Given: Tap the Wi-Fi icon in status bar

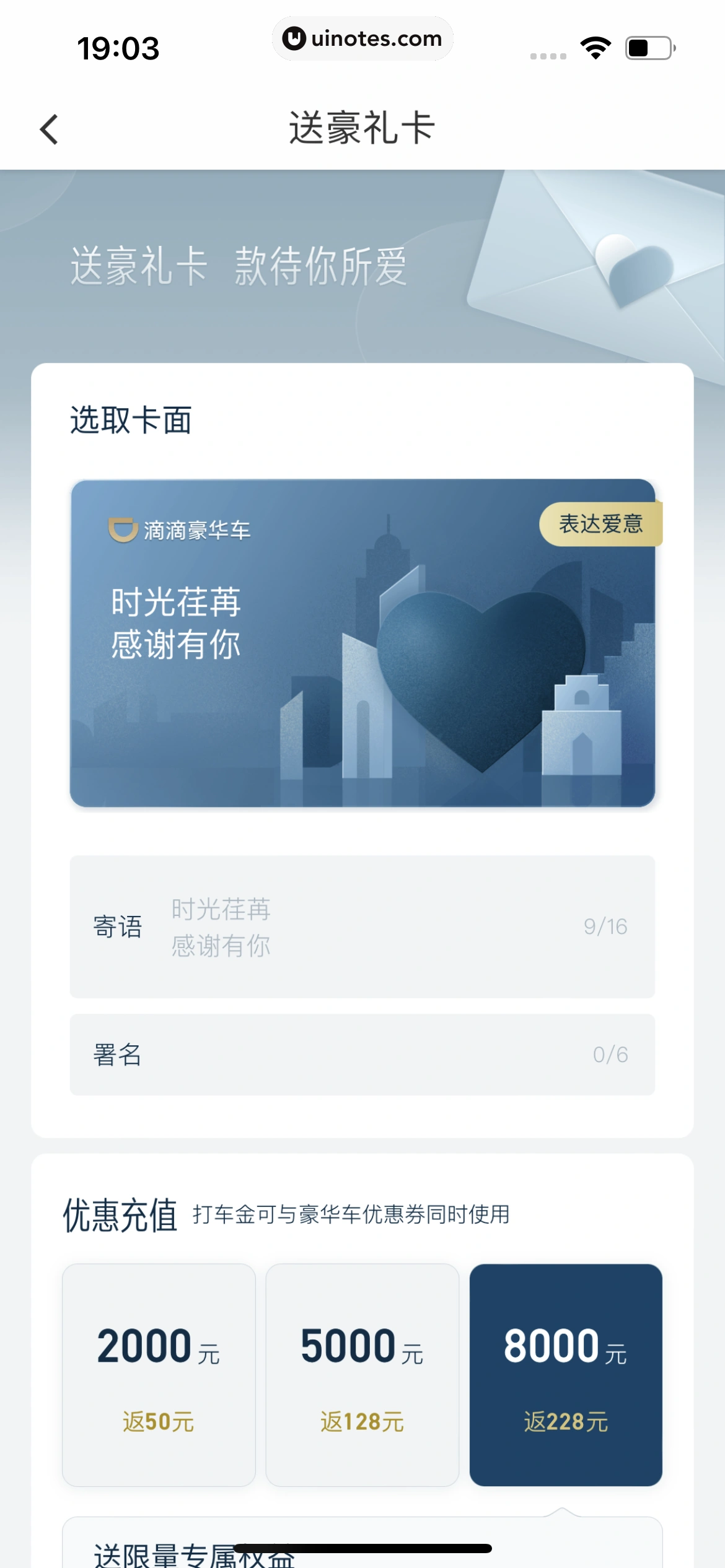Looking at the screenshot, I should 595,46.
